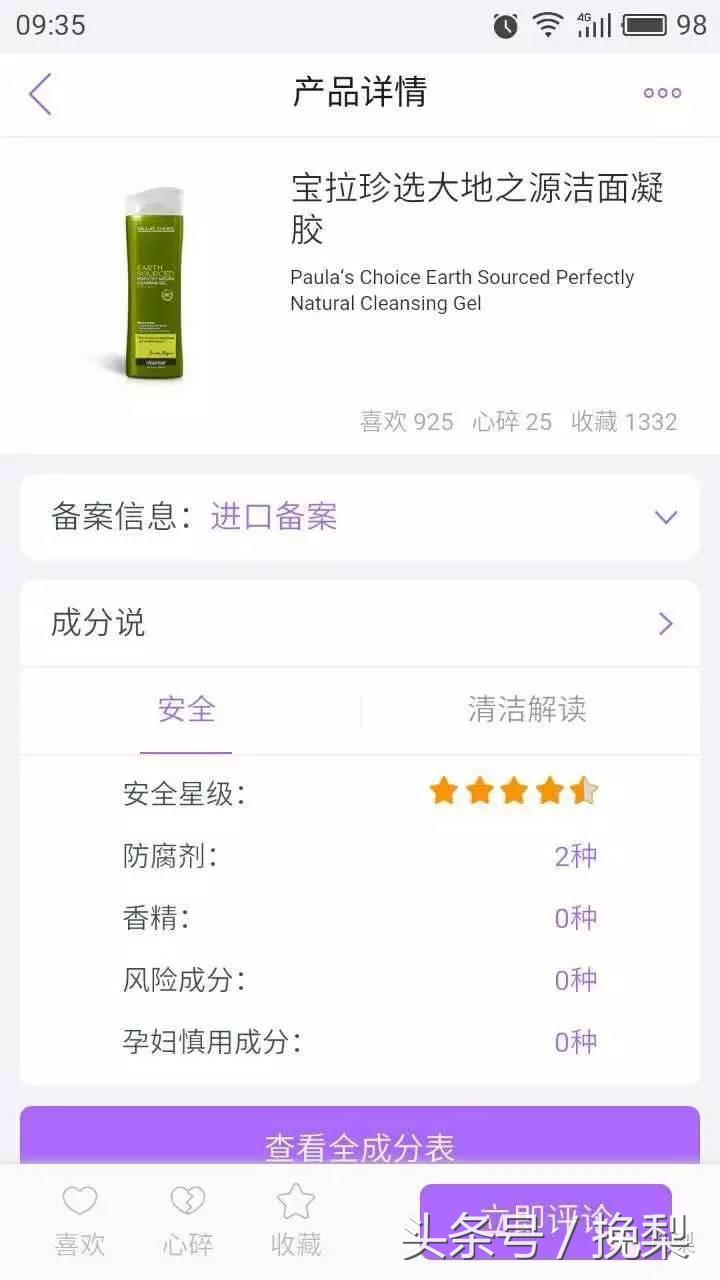Tap the back arrow to leave product details
Viewport: 720px width, 1280px height.
click(40, 92)
